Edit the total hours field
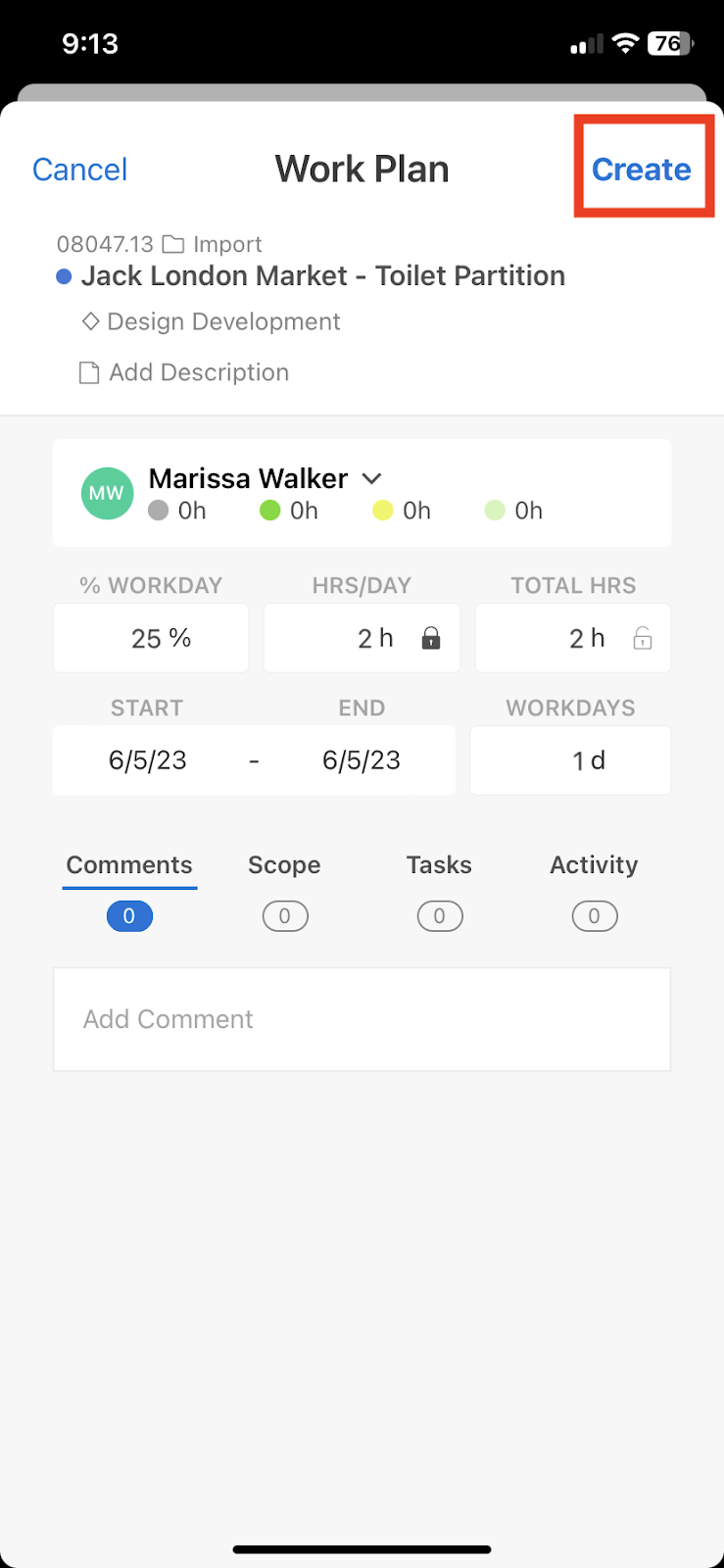The width and height of the screenshot is (724, 1568). 573,638
